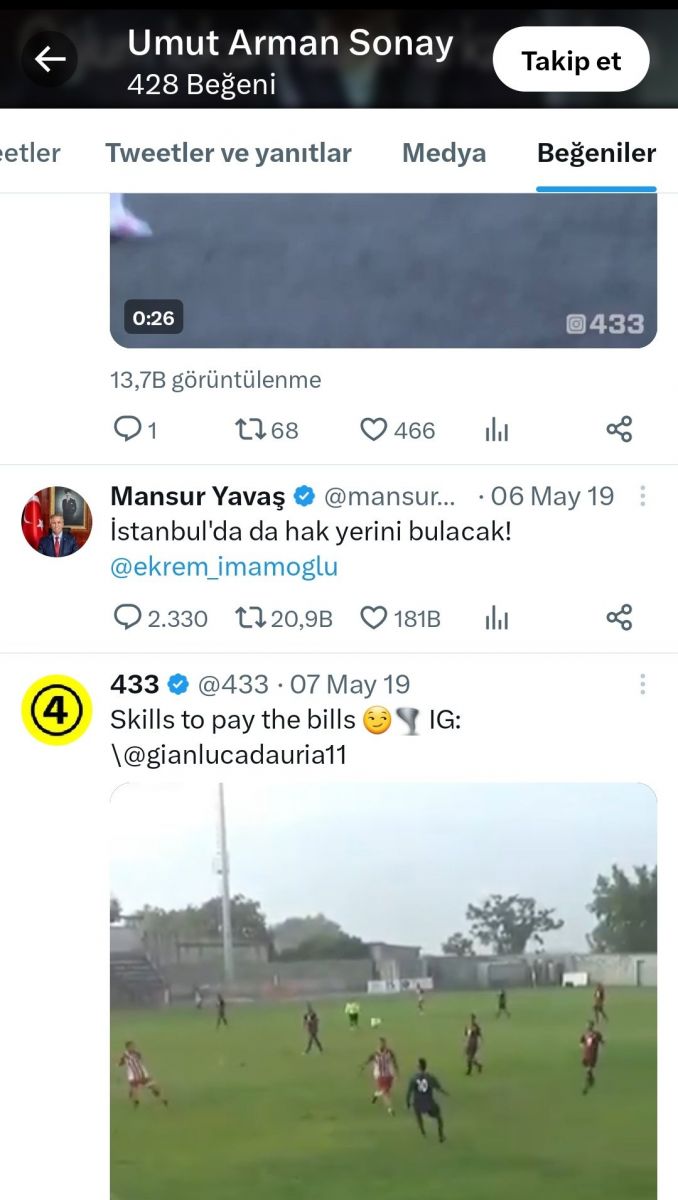Open overflow menu on Mansur Yavaş tweet

click(x=643, y=496)
